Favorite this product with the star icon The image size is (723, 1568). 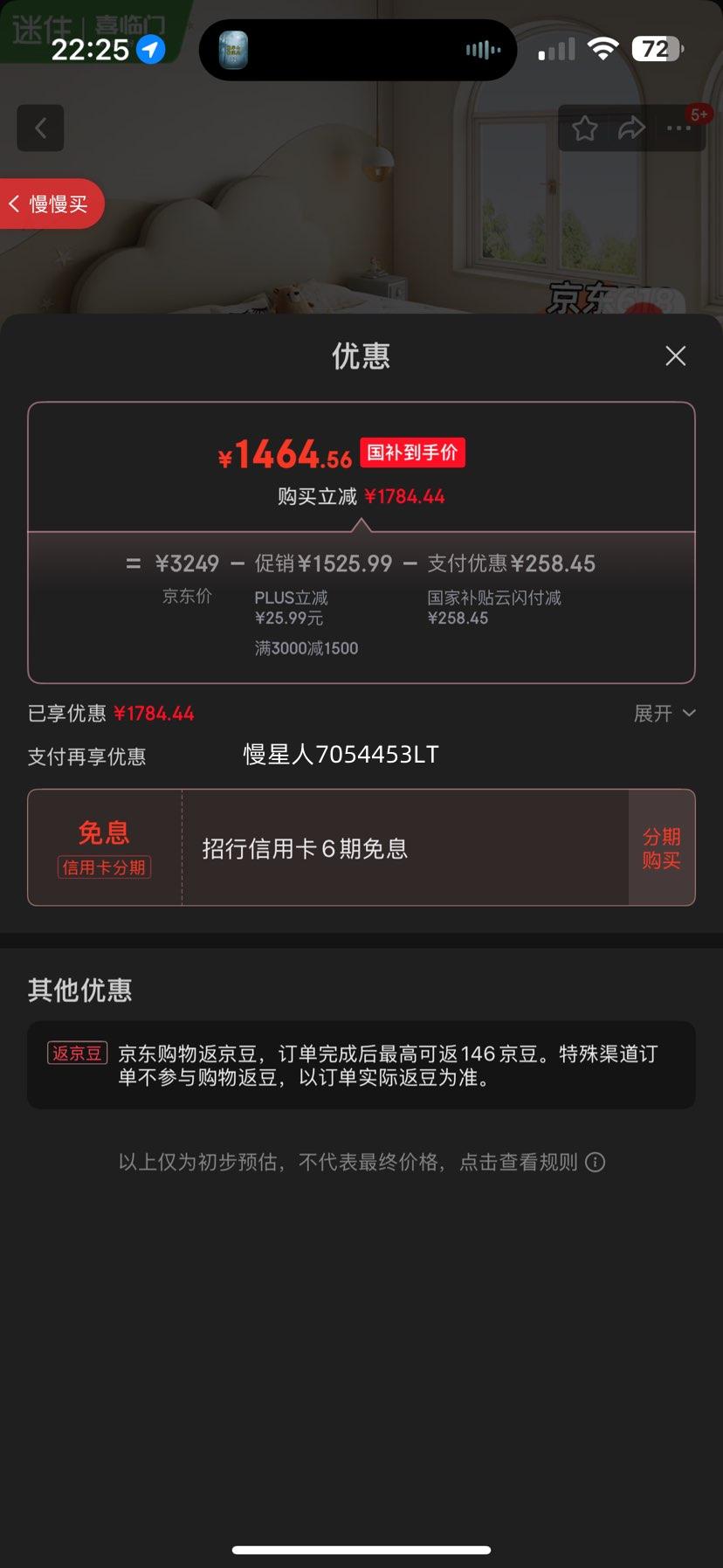pyautogui.click(x=584, y=129)
